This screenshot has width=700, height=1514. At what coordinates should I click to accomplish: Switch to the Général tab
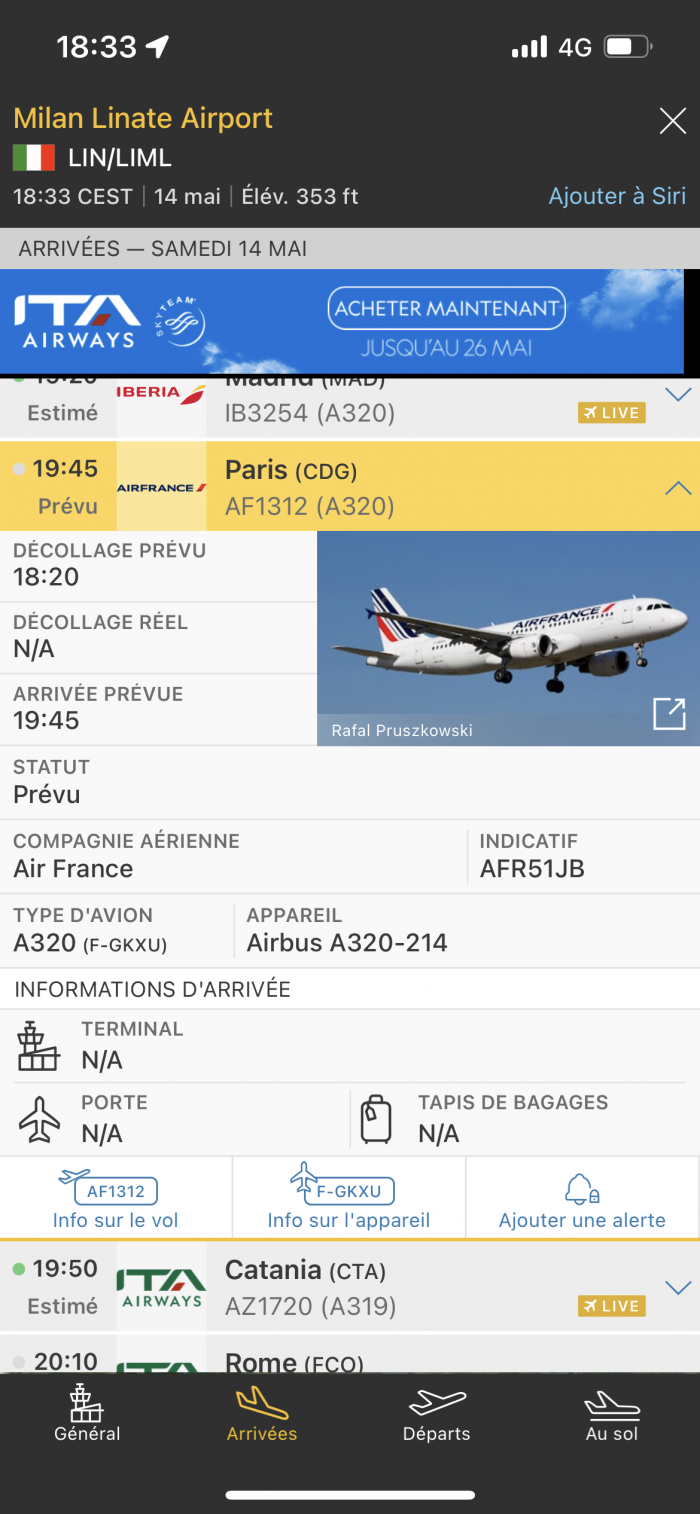point(87,1413)
